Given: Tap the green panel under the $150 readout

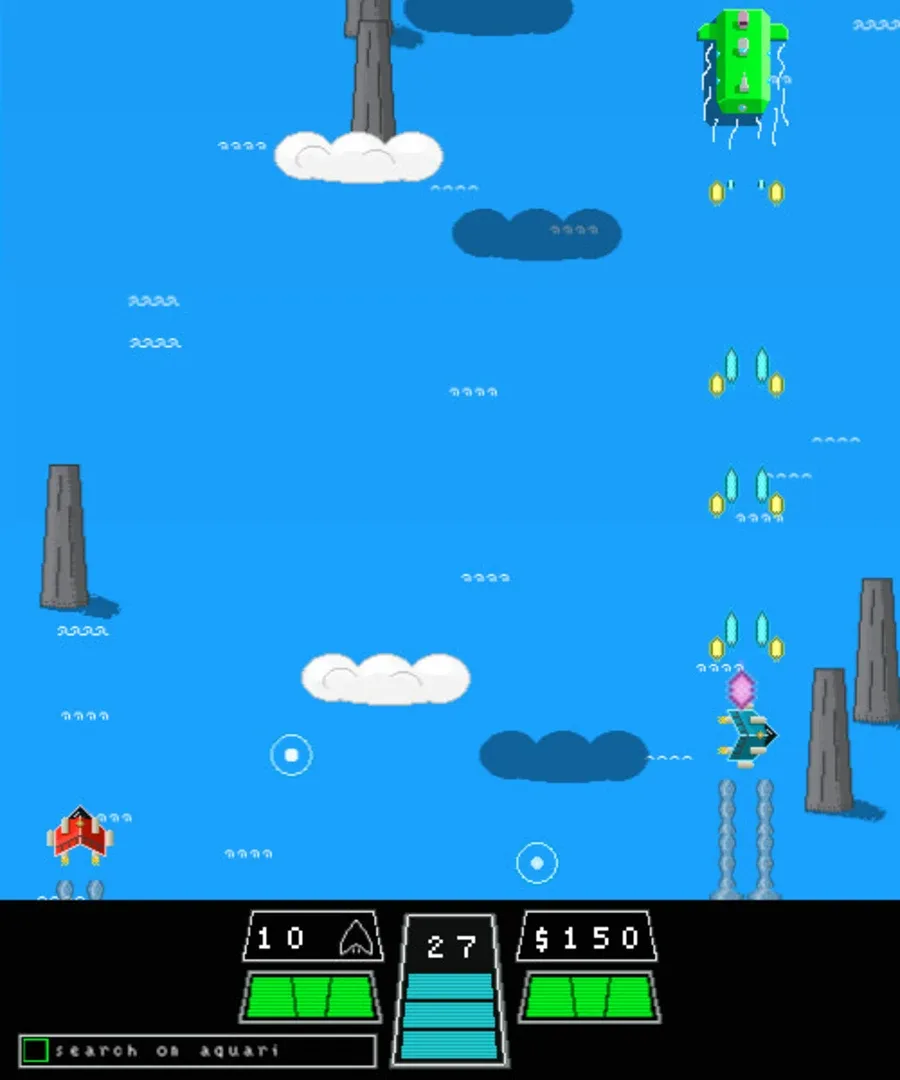Looking at the screenshot, I should click(589, 997).
